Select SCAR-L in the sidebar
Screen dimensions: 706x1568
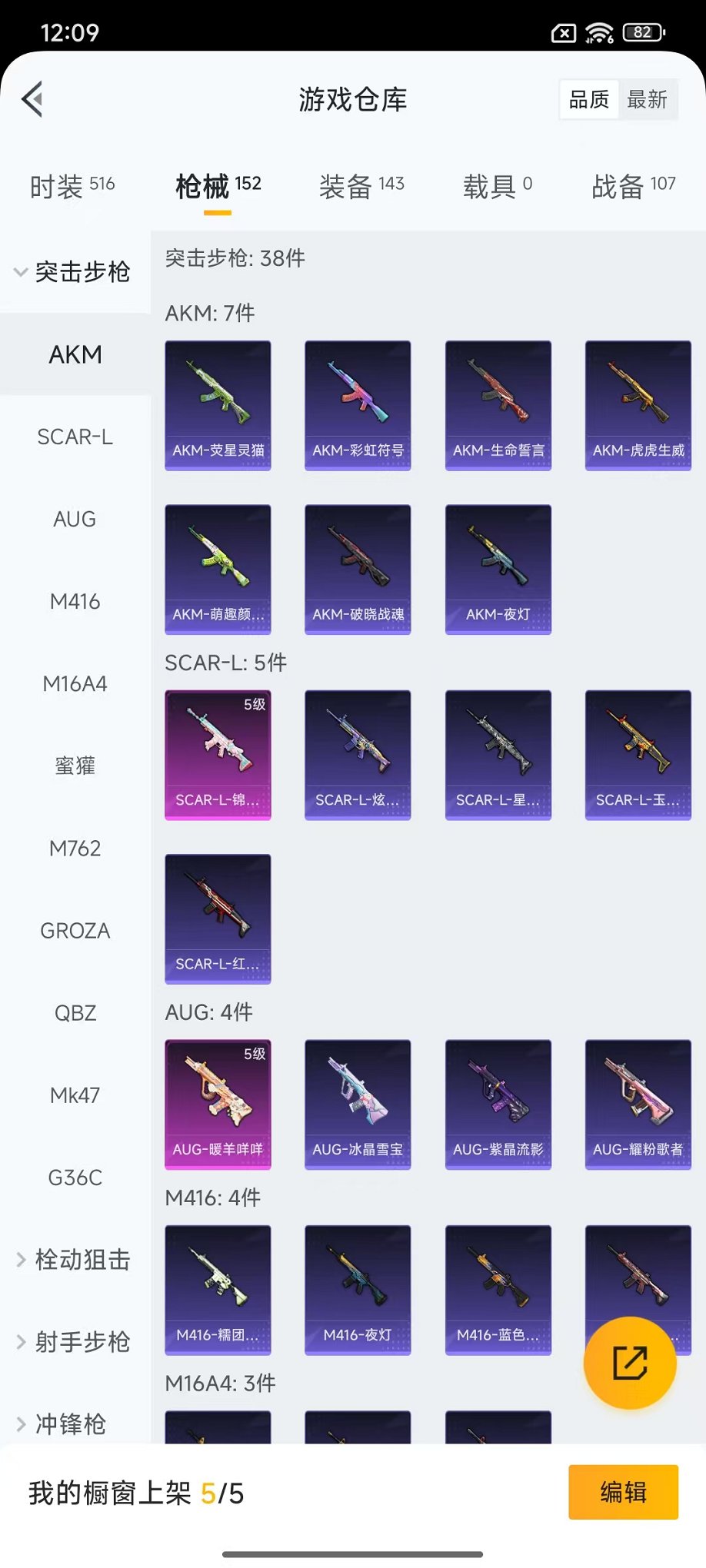coord(75,437)
